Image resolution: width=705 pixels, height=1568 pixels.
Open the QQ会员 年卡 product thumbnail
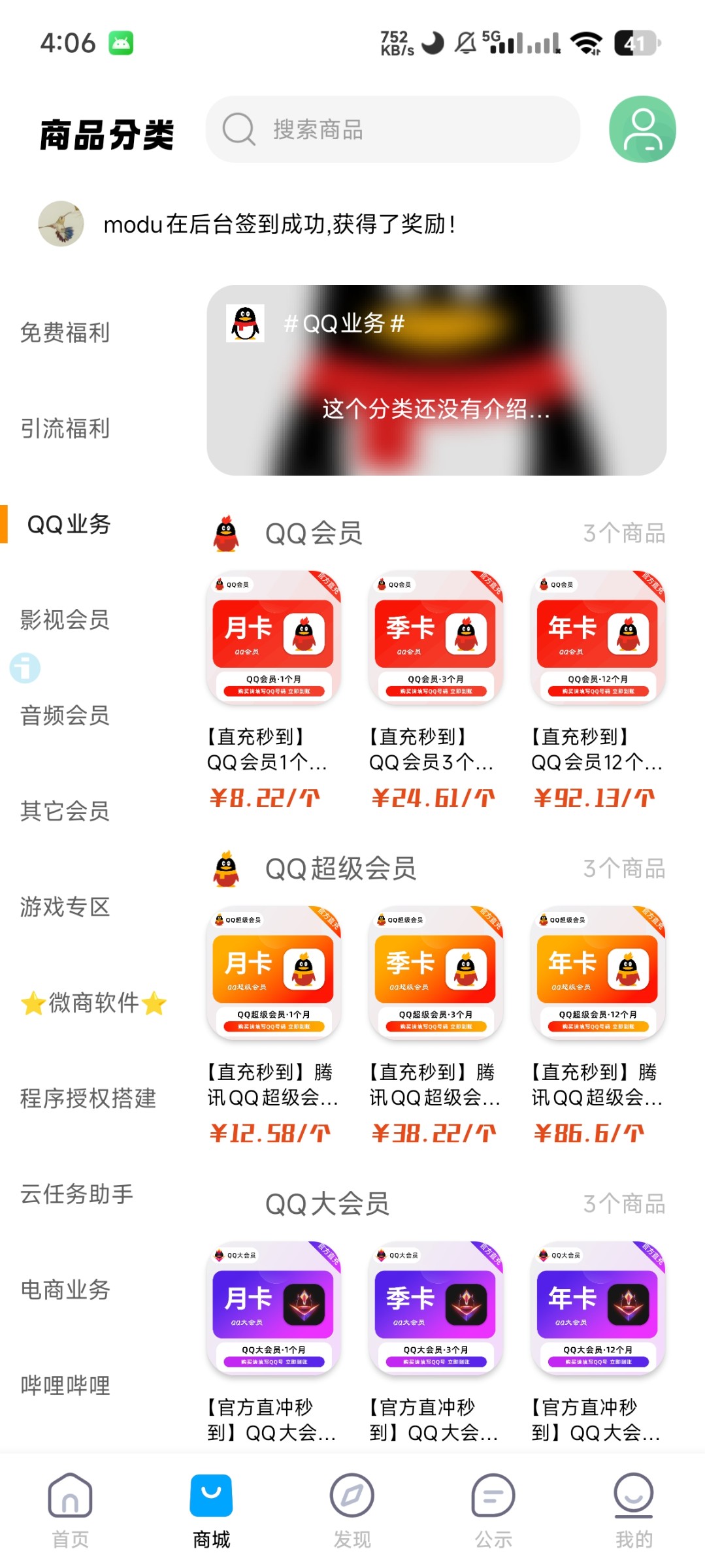[597, 636]
